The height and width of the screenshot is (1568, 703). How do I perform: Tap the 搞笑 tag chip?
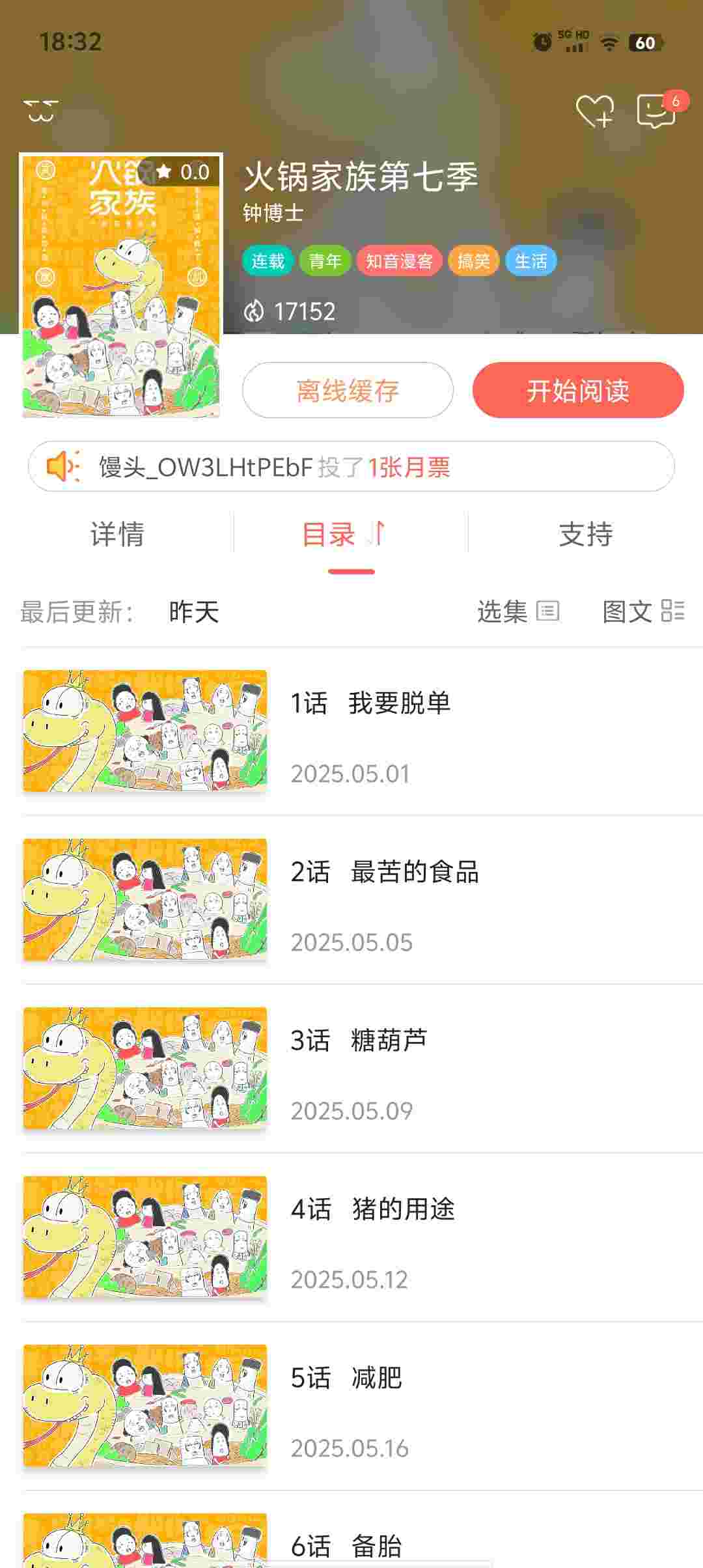(x=473, y=261)
